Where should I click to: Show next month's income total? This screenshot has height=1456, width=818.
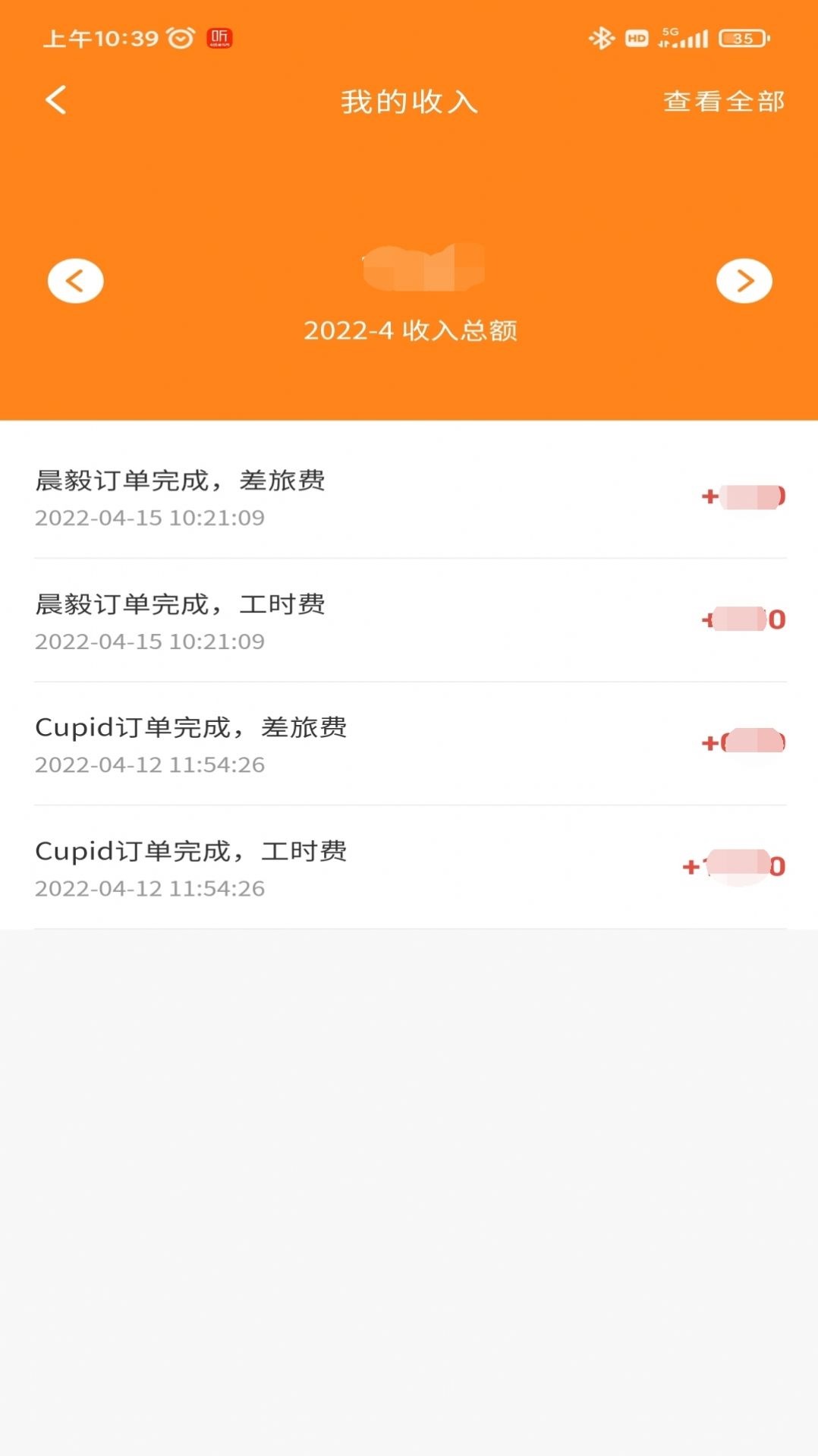point(744,281)
